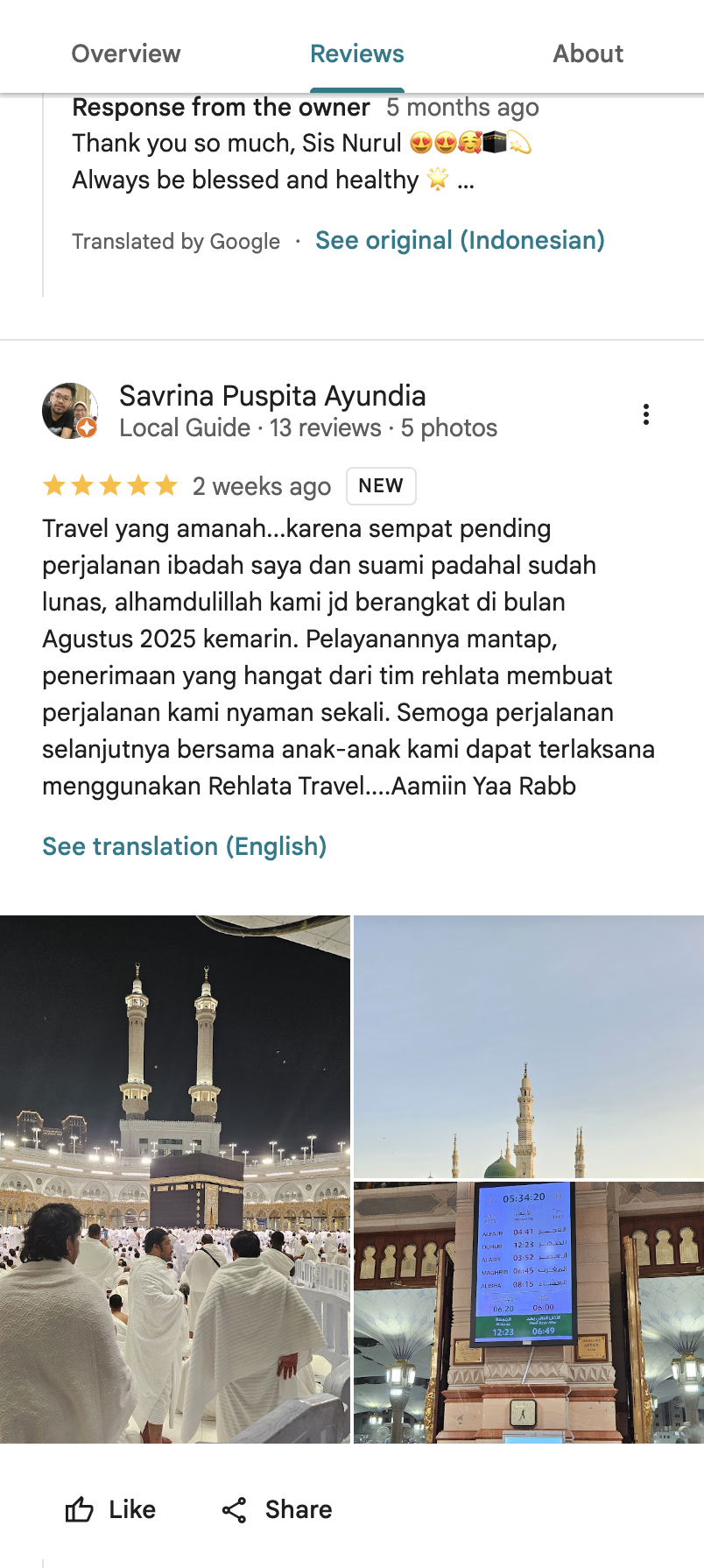Open the Kaaba night photo
704x1568 pixels.
(x=175, y=1178)
